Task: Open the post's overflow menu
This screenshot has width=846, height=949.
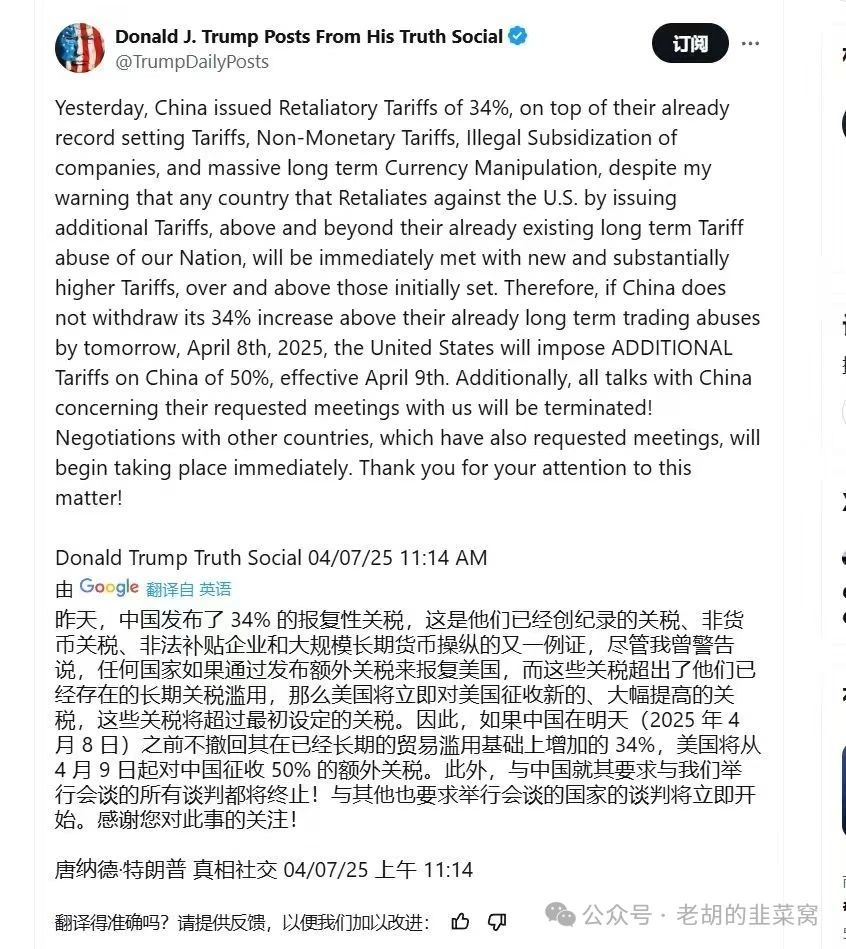Action: click(750, 44)
